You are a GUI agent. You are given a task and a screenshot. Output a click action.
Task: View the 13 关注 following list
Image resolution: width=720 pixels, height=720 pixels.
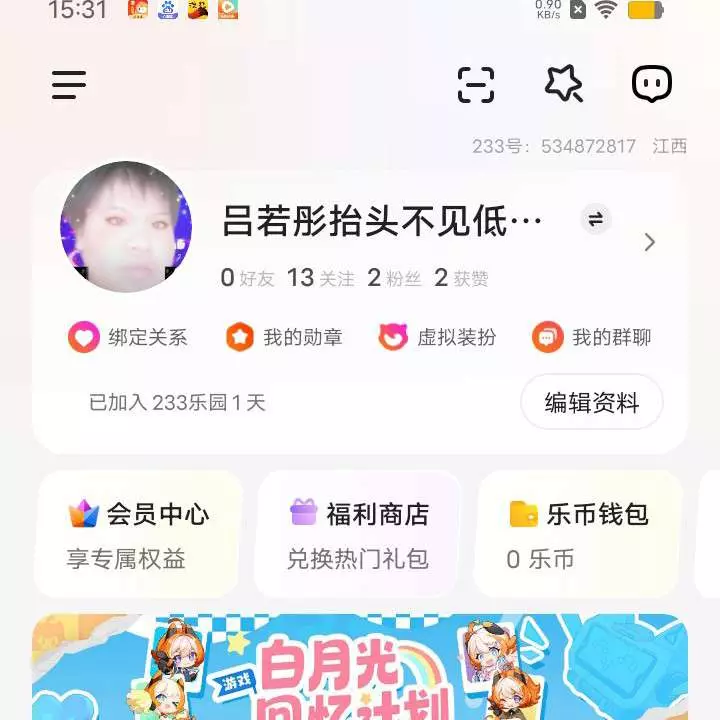[x=320, y=278]
